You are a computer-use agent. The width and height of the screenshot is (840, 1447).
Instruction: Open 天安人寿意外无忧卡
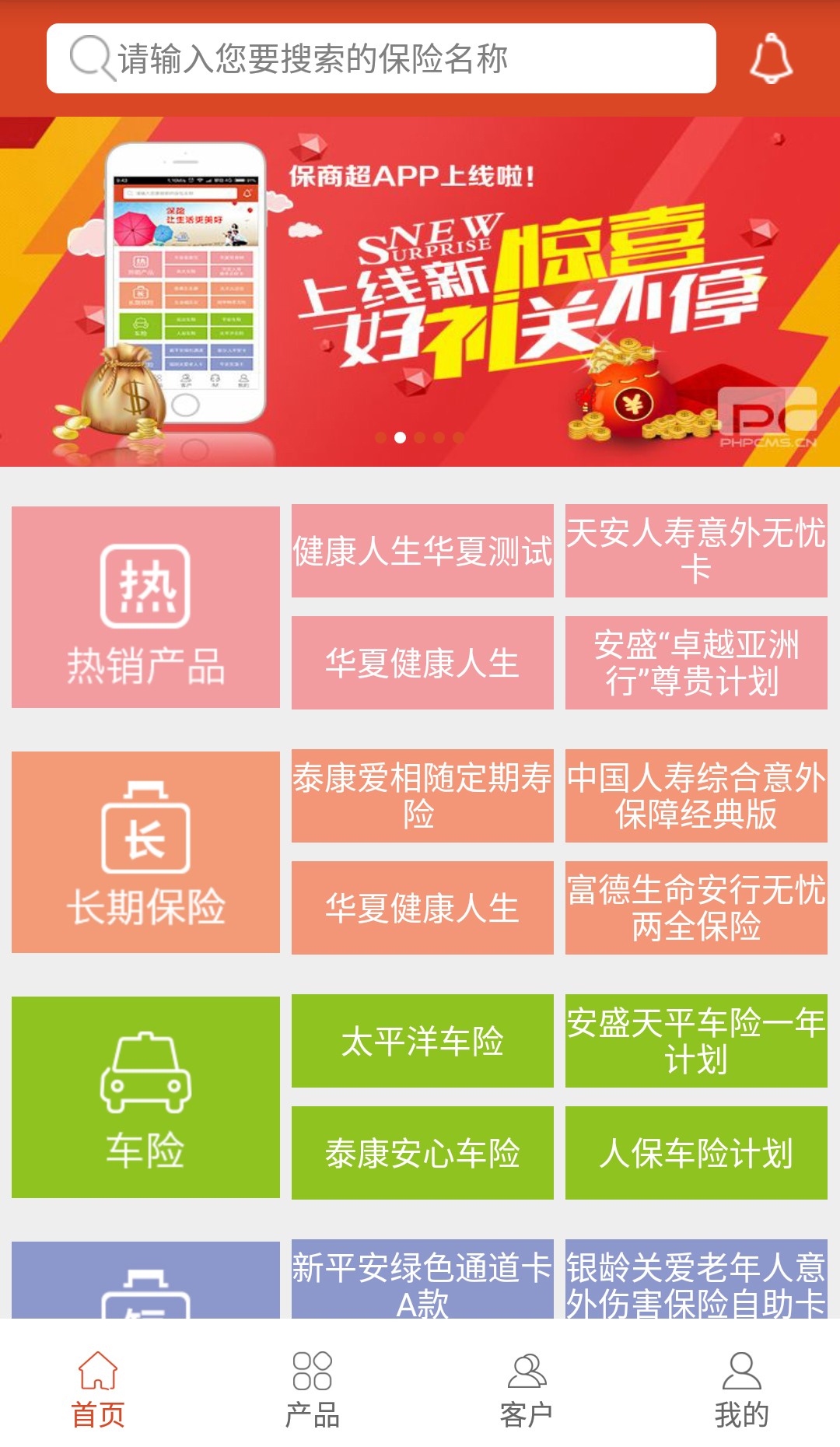pyautogui.click(x=696, y=551)
